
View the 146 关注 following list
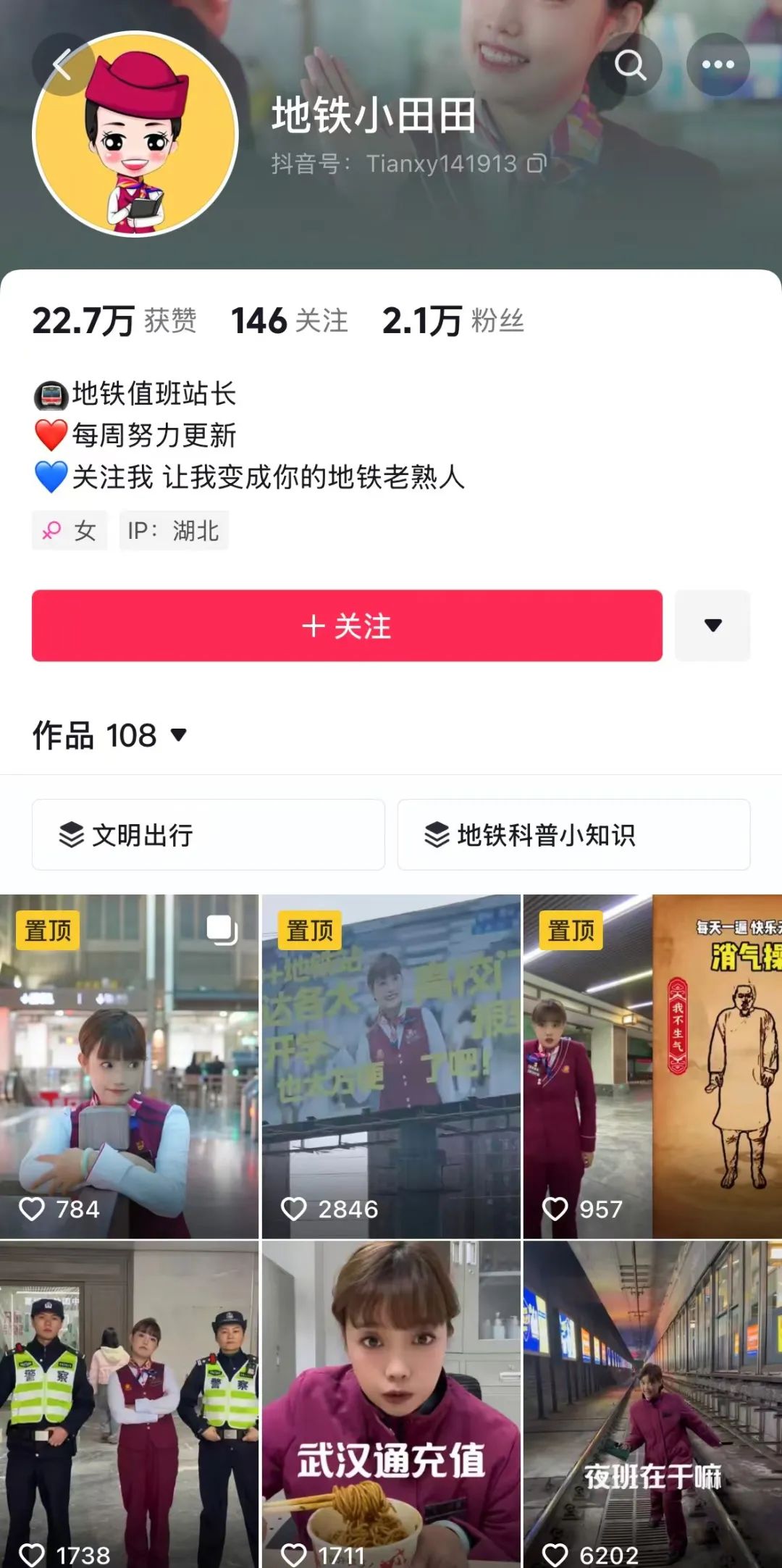click(x=290, y=320)
